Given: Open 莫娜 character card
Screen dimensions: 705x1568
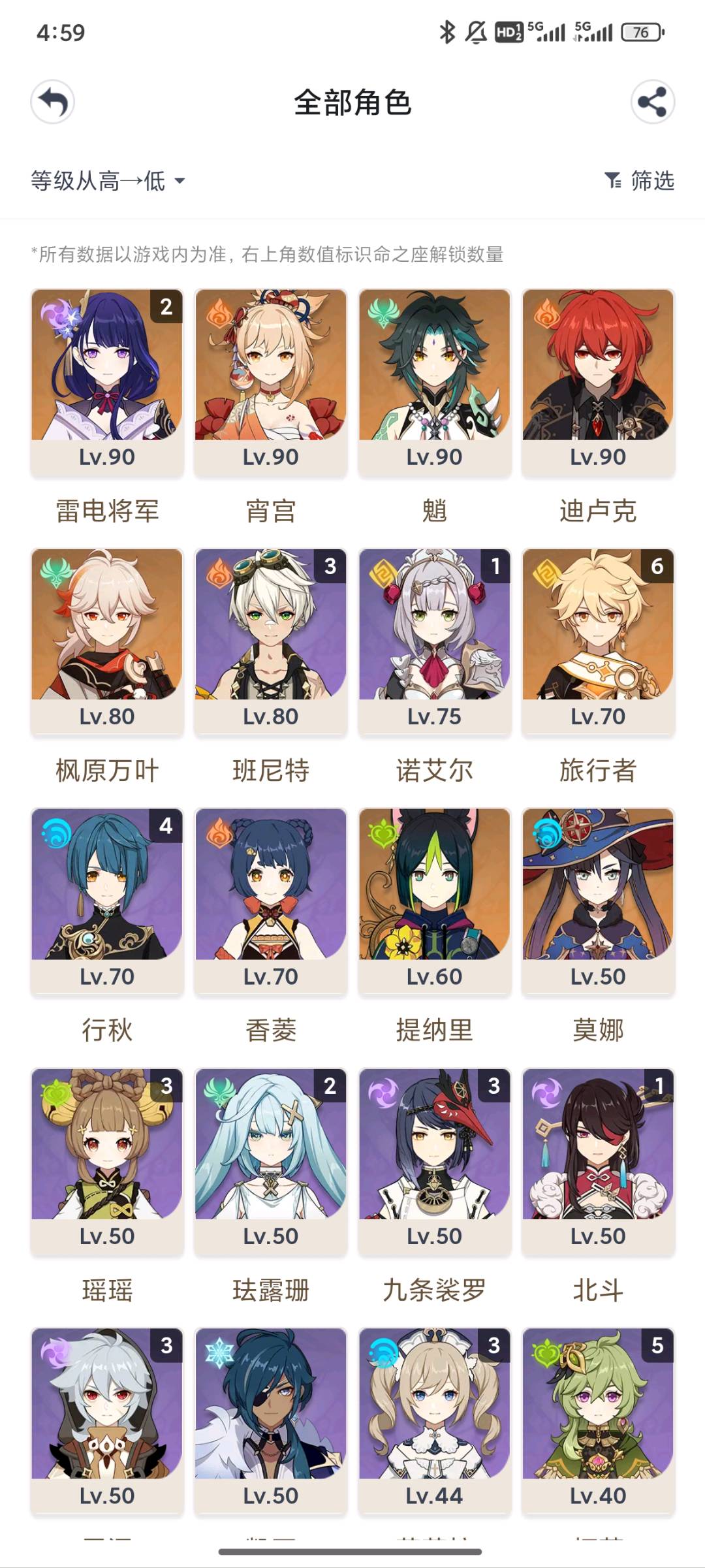Looking at the screenshot, I should click(598, 901).
